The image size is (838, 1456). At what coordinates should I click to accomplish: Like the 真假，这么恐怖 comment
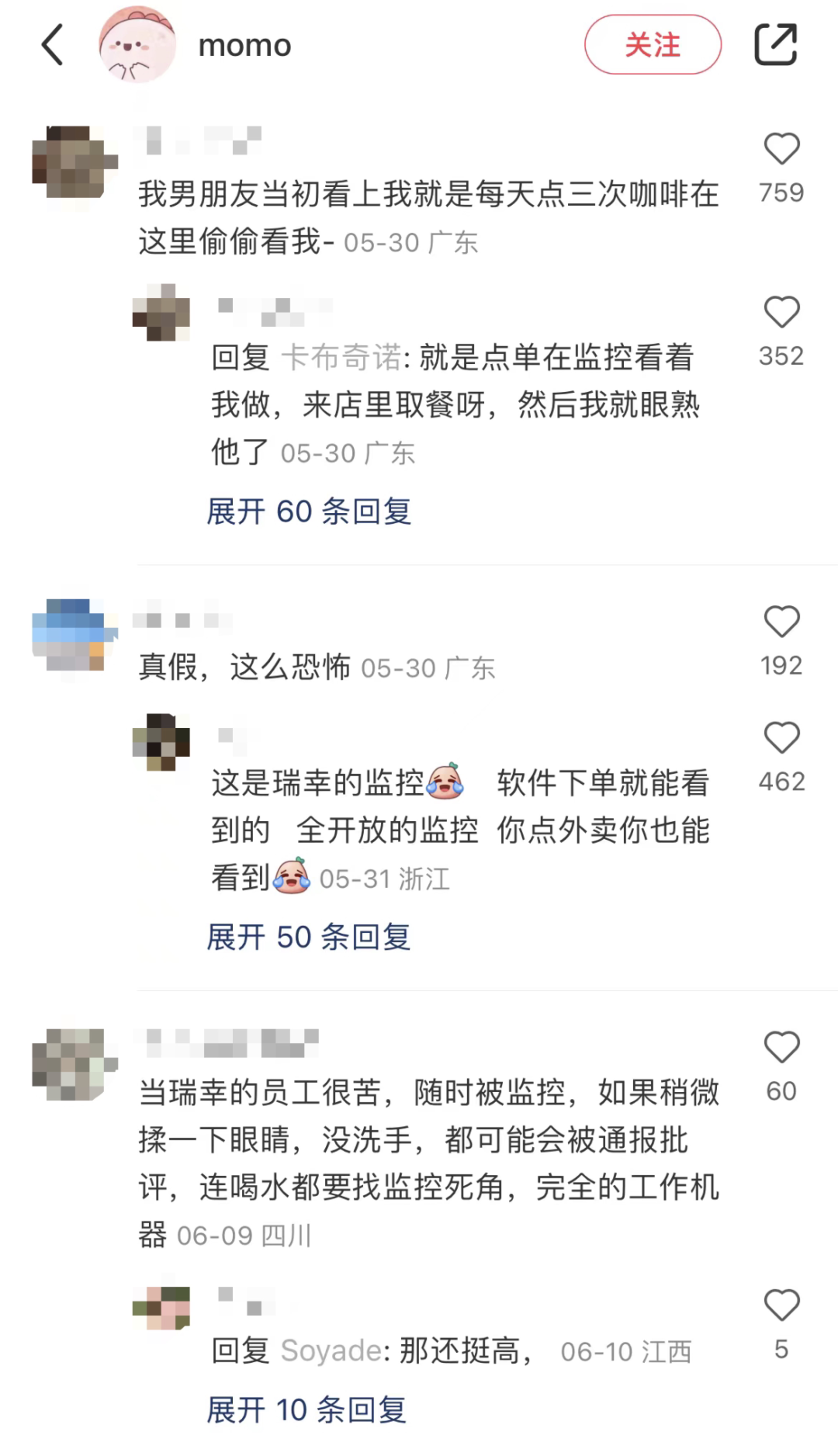781,622
